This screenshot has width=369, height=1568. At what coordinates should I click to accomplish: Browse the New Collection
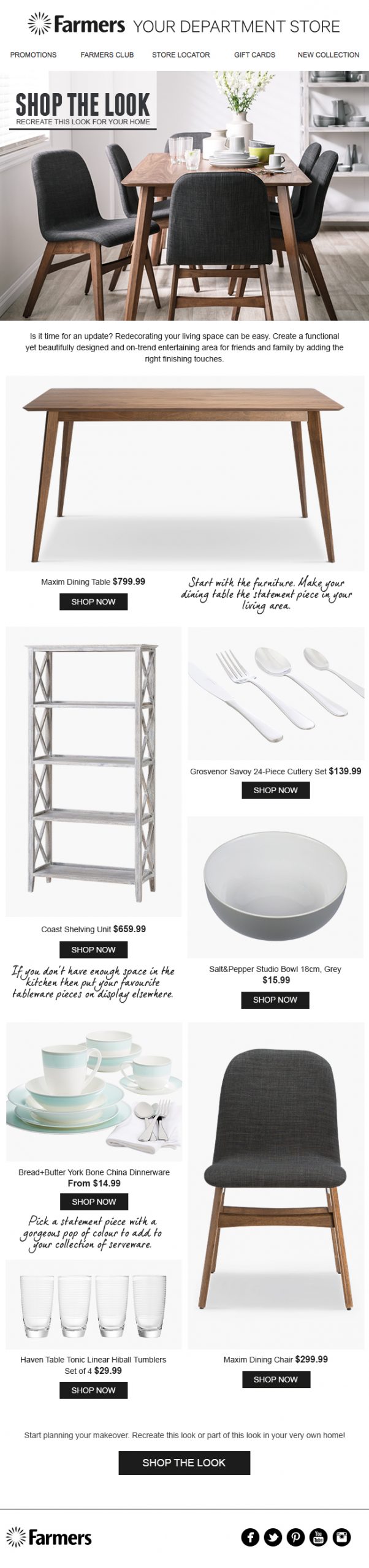(328, 55)
